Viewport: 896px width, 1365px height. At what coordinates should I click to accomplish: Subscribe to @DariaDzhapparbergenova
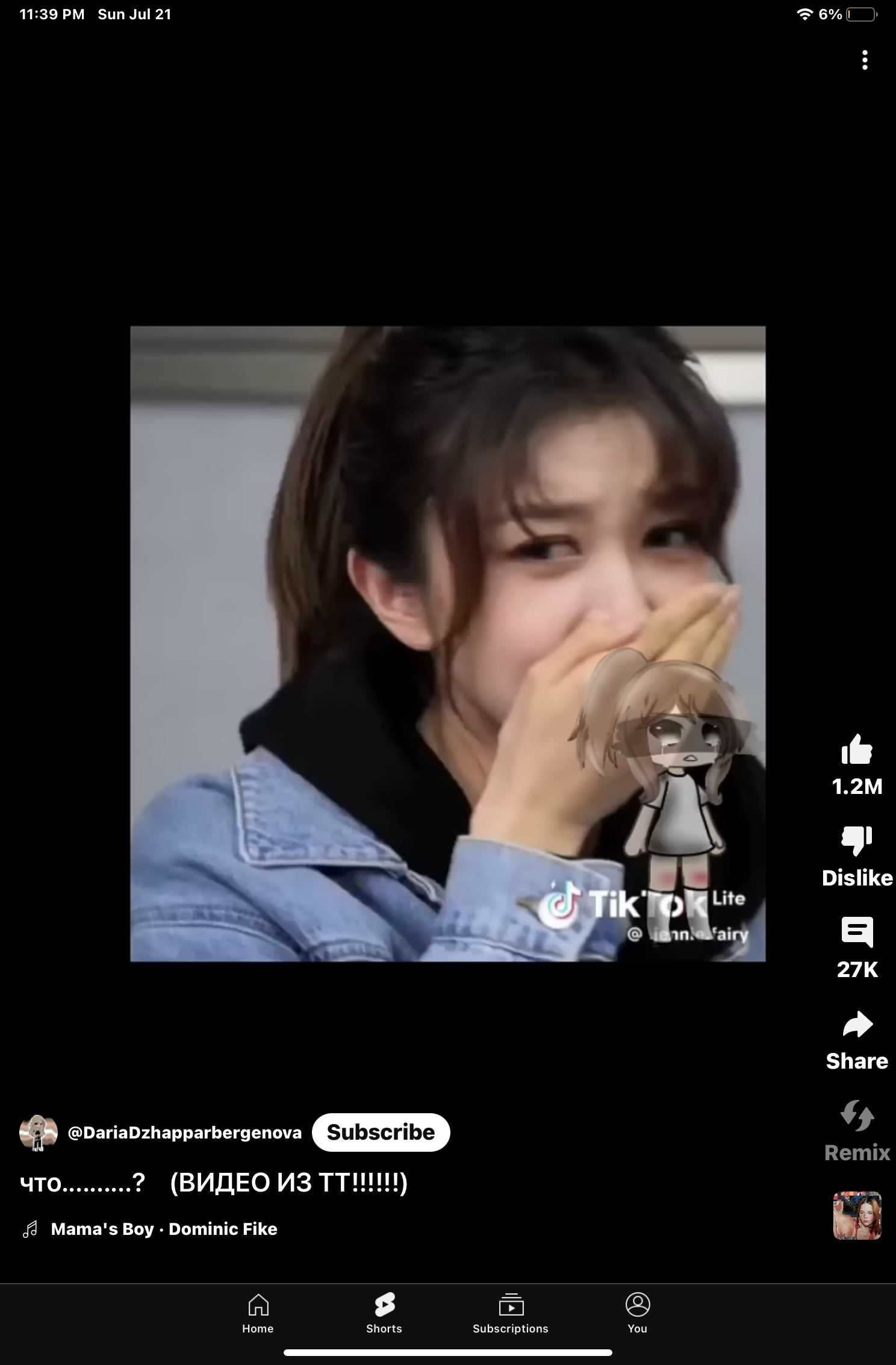[381, 1132]
